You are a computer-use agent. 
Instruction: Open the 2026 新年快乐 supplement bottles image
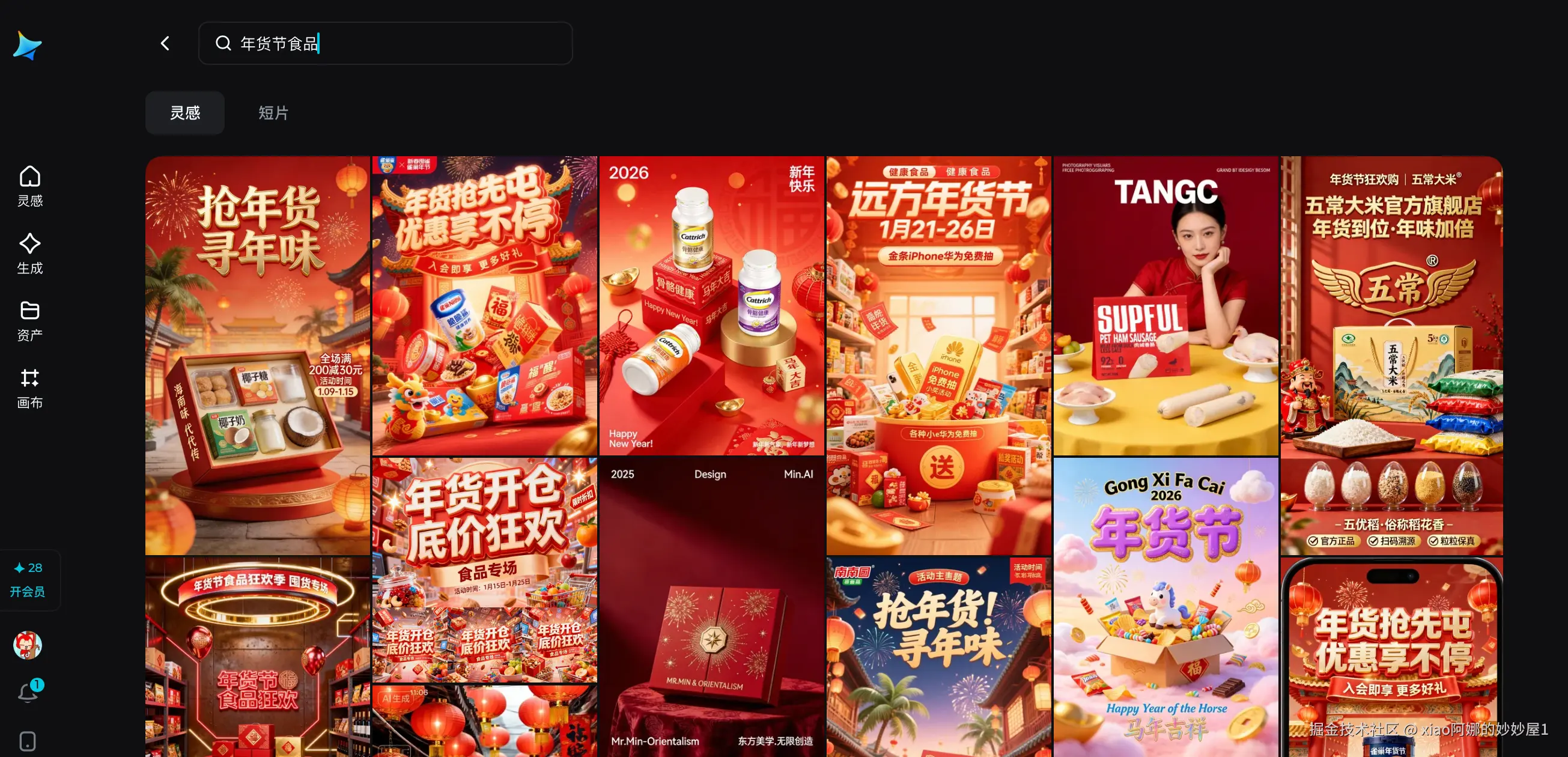(x=711, y=305)
